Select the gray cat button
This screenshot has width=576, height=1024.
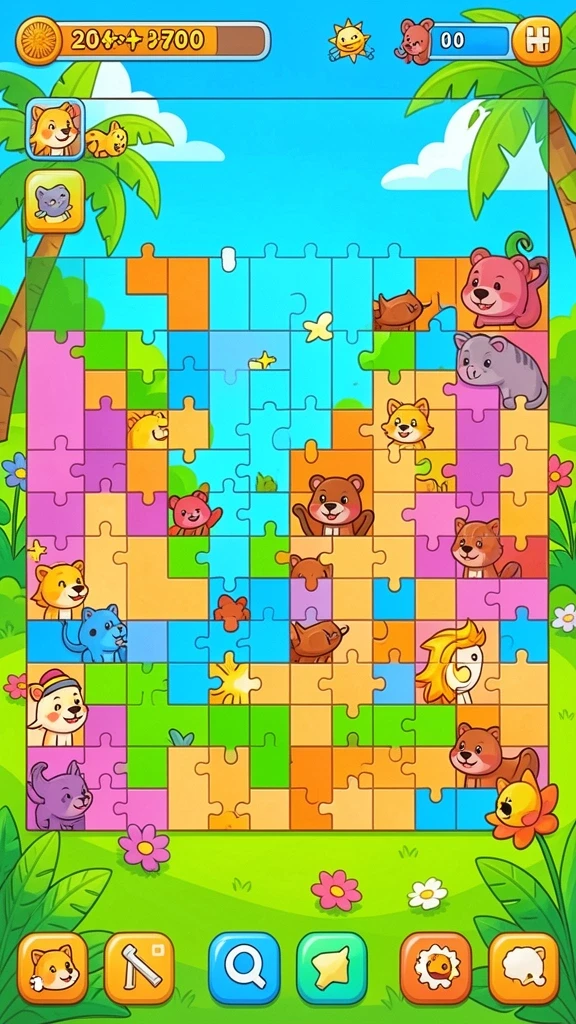tap(55, 202)
